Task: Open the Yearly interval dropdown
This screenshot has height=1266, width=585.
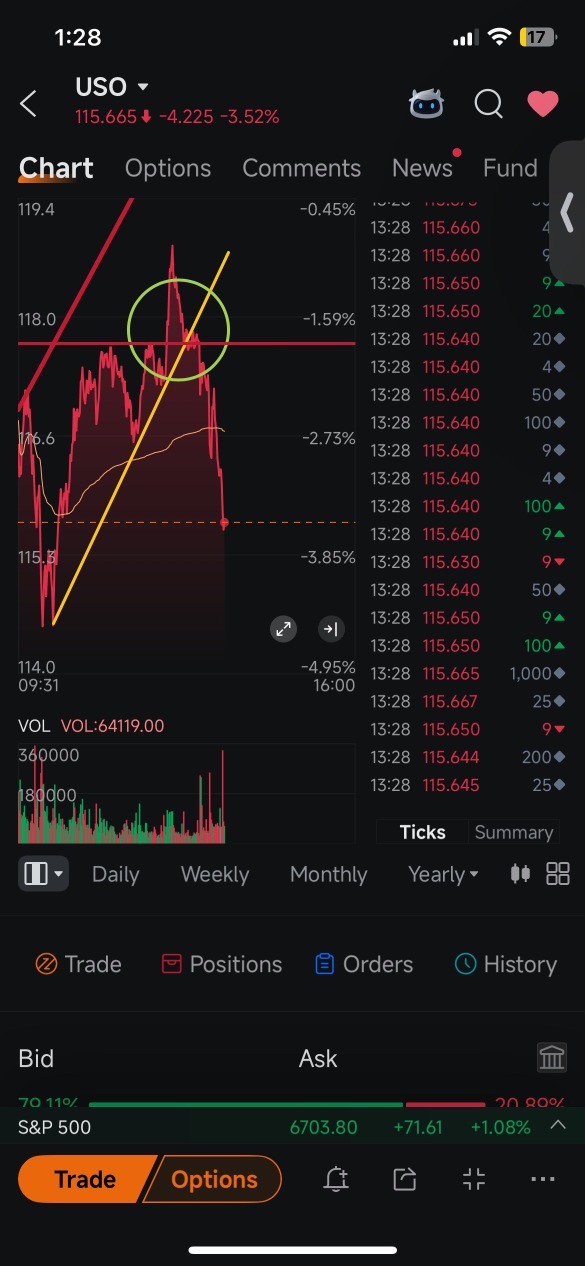Action: (x=443, y=874)
